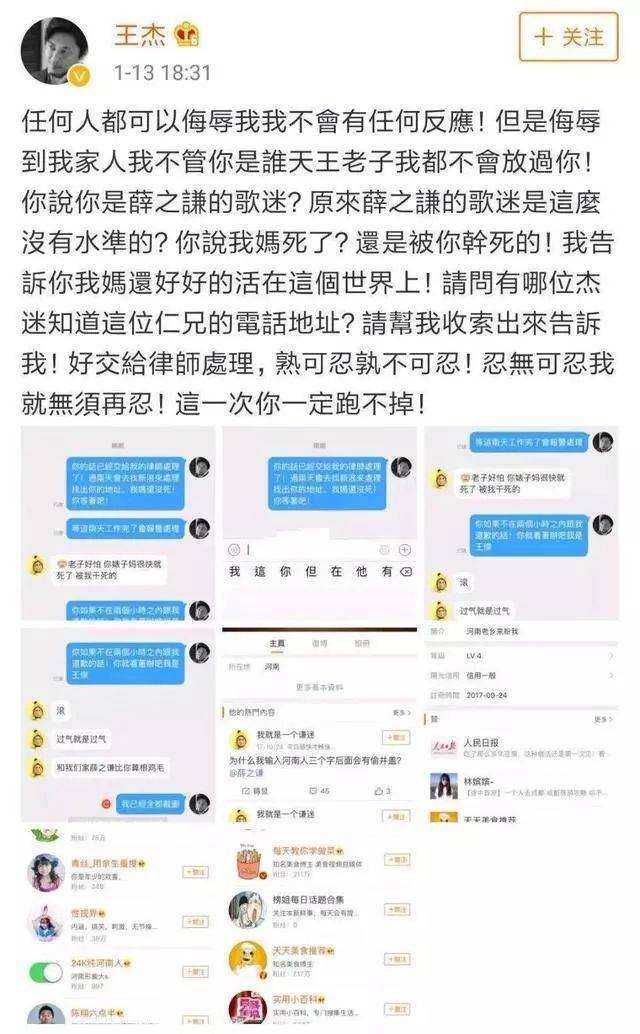Open the image listing 每天教你学做菜 accounts
The width and height of the screenshot is (640, 1034).
(x=319, y=927)
